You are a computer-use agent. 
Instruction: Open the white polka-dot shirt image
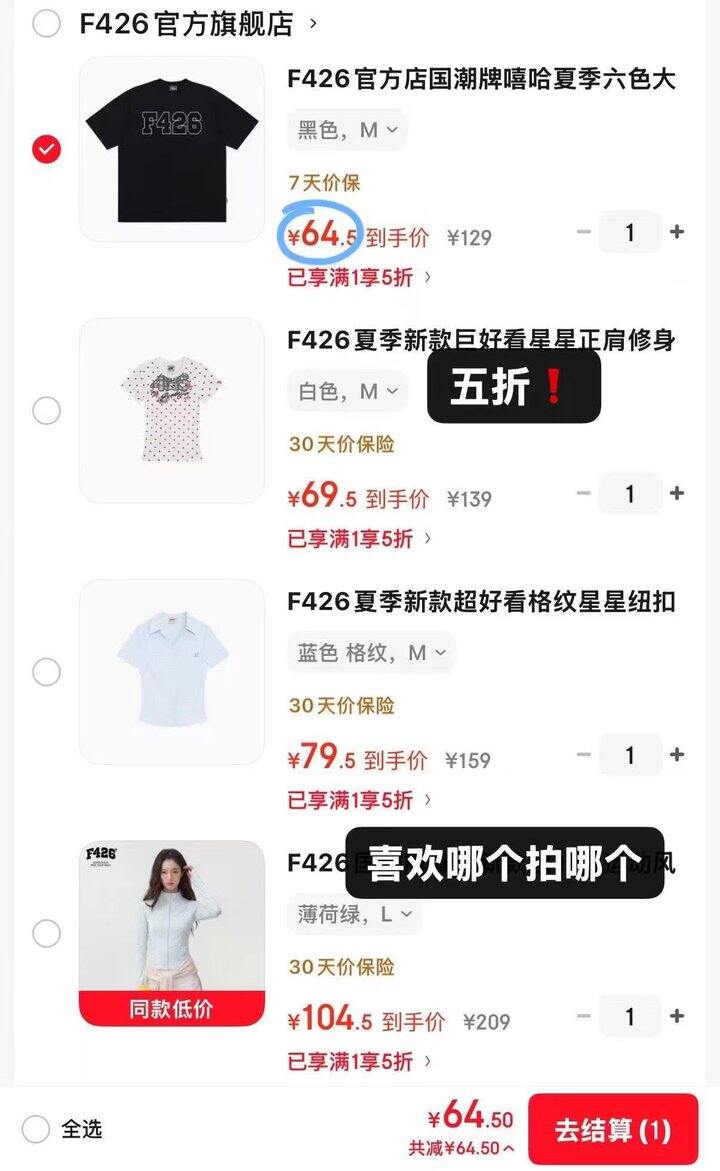click(172, 410)
